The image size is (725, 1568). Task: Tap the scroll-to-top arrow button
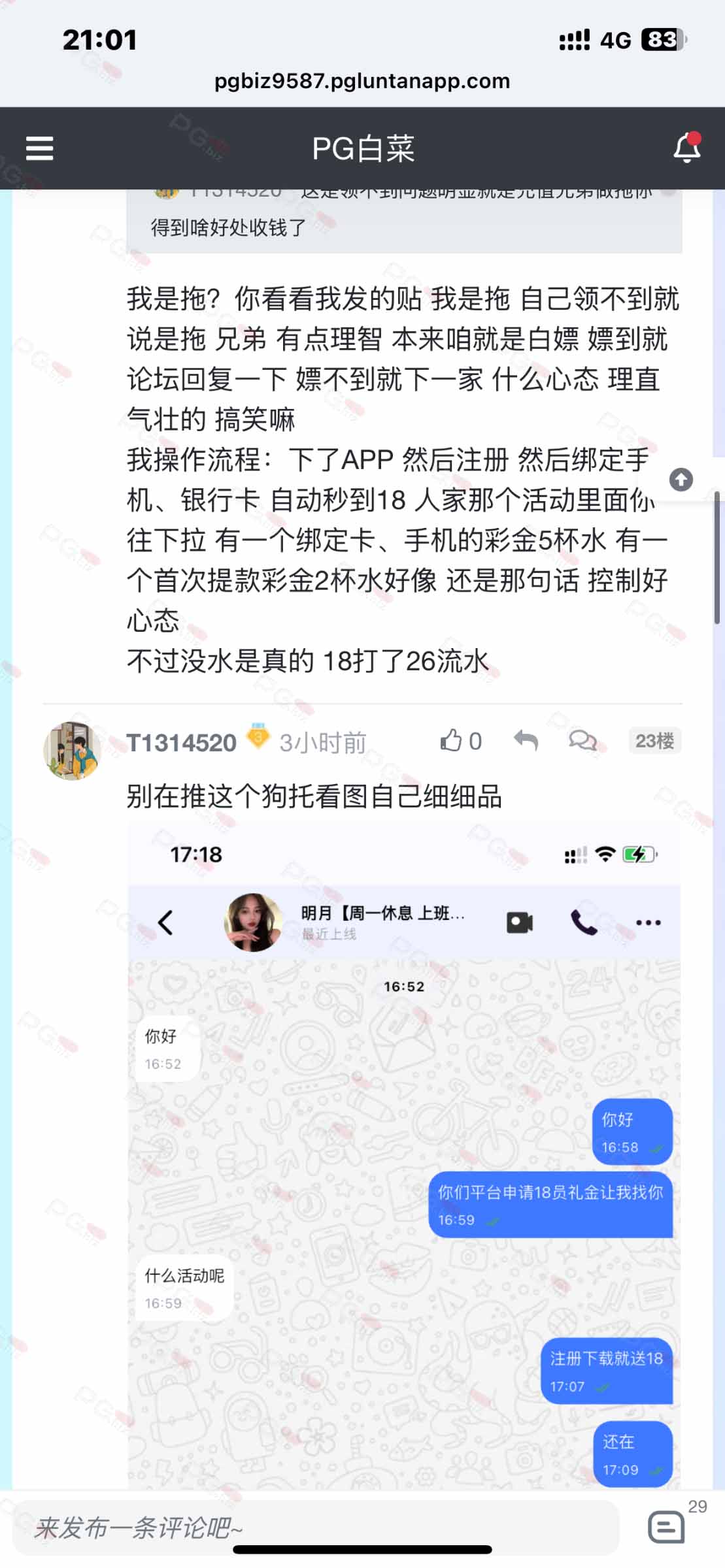tap(681, 480)
